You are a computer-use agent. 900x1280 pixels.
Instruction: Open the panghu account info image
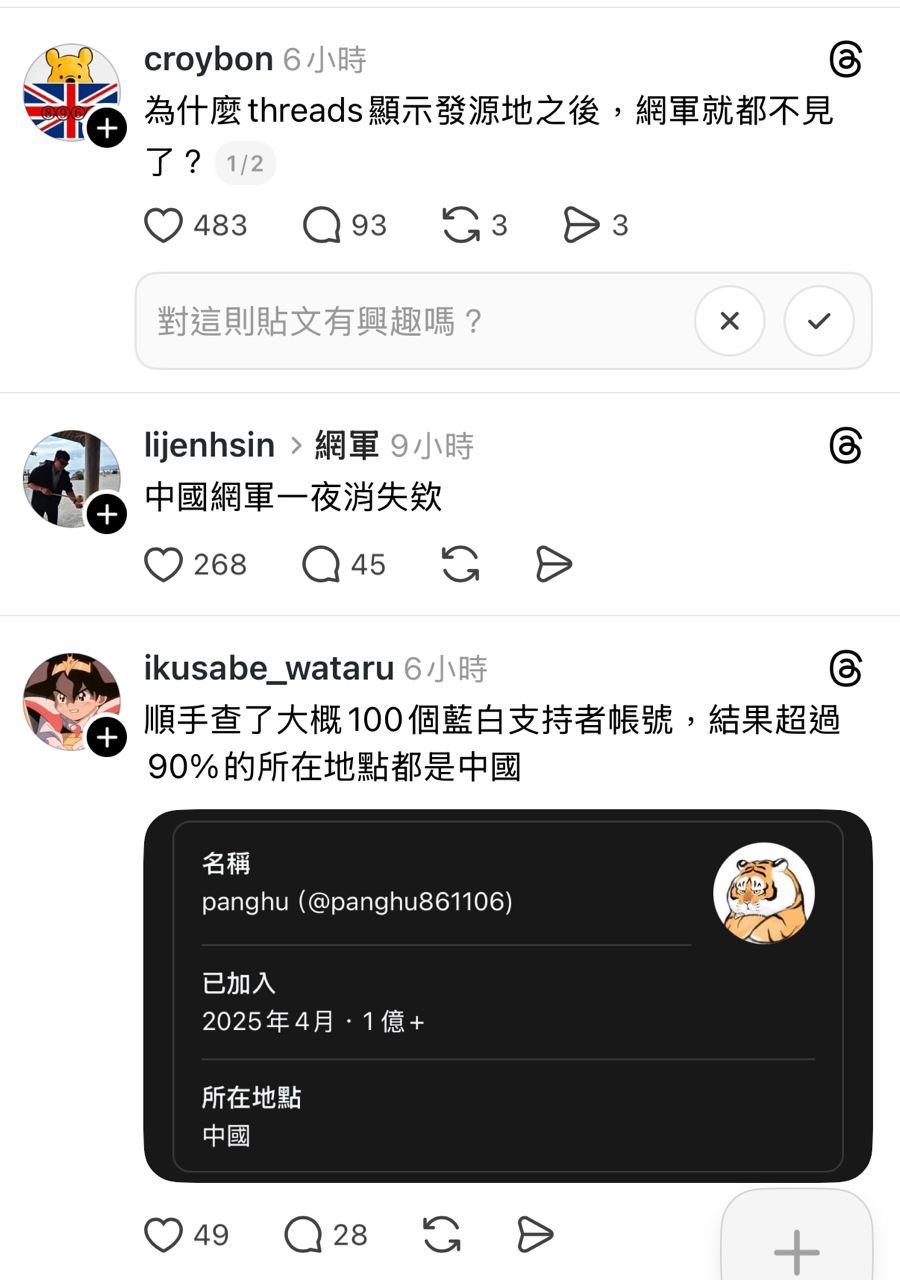(508, 996)
